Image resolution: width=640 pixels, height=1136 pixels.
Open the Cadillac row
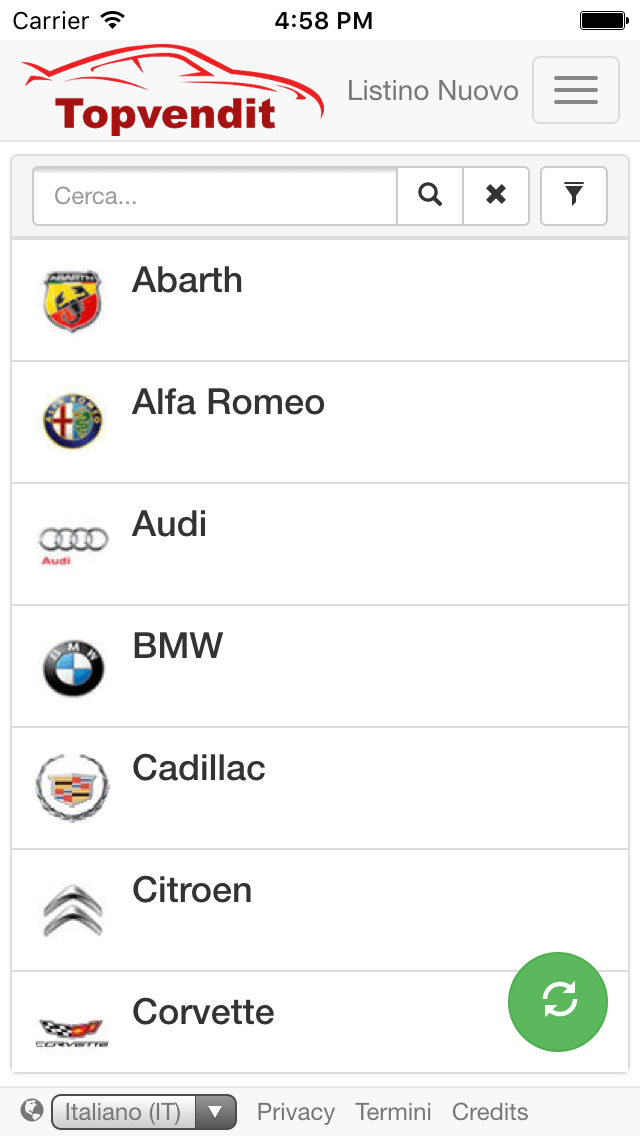click(x=320, y=788)
